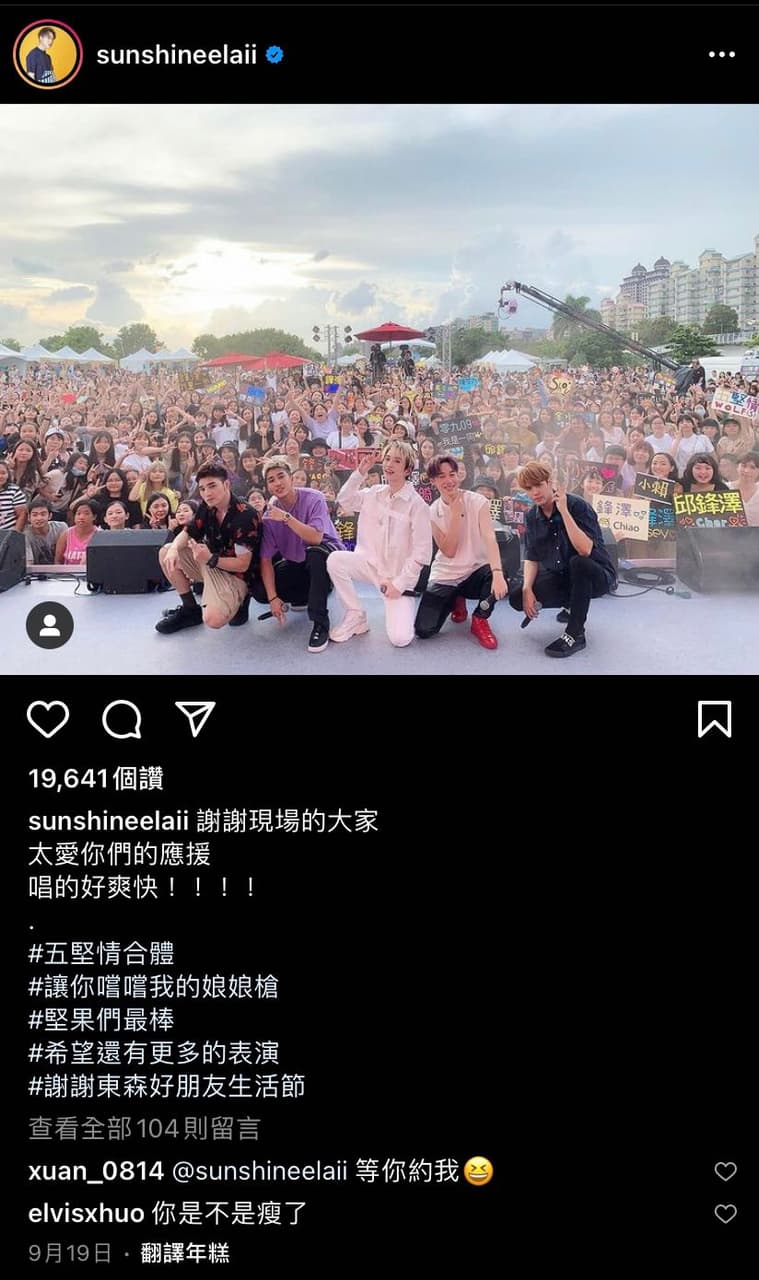759x1280 pixels.
Task: Save the post with the bookmark icon
Action: point(714,719)
